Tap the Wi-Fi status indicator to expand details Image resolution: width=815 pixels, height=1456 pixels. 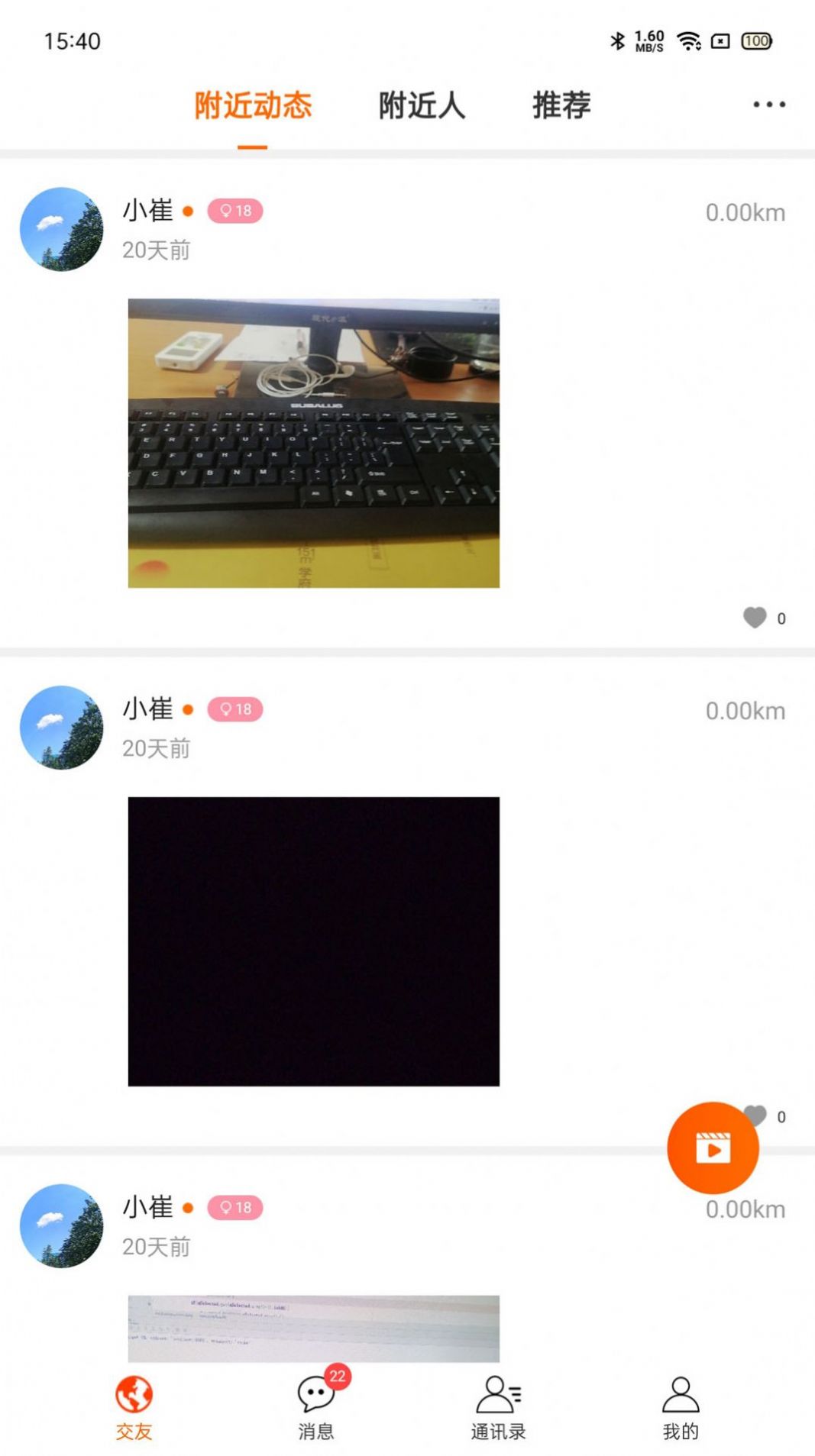click(x=688, y=40)
